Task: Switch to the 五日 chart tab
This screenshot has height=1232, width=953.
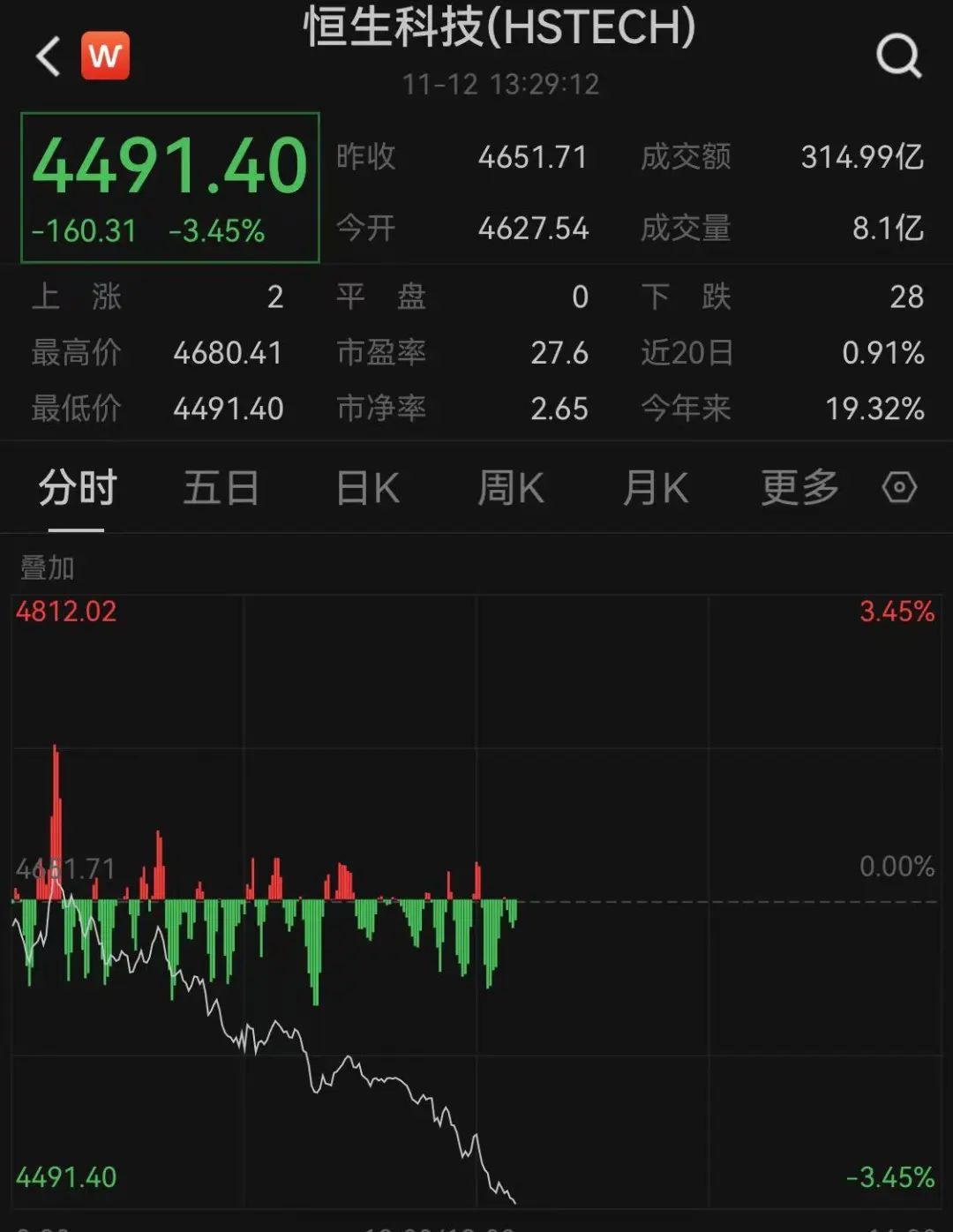Action: 221,488
